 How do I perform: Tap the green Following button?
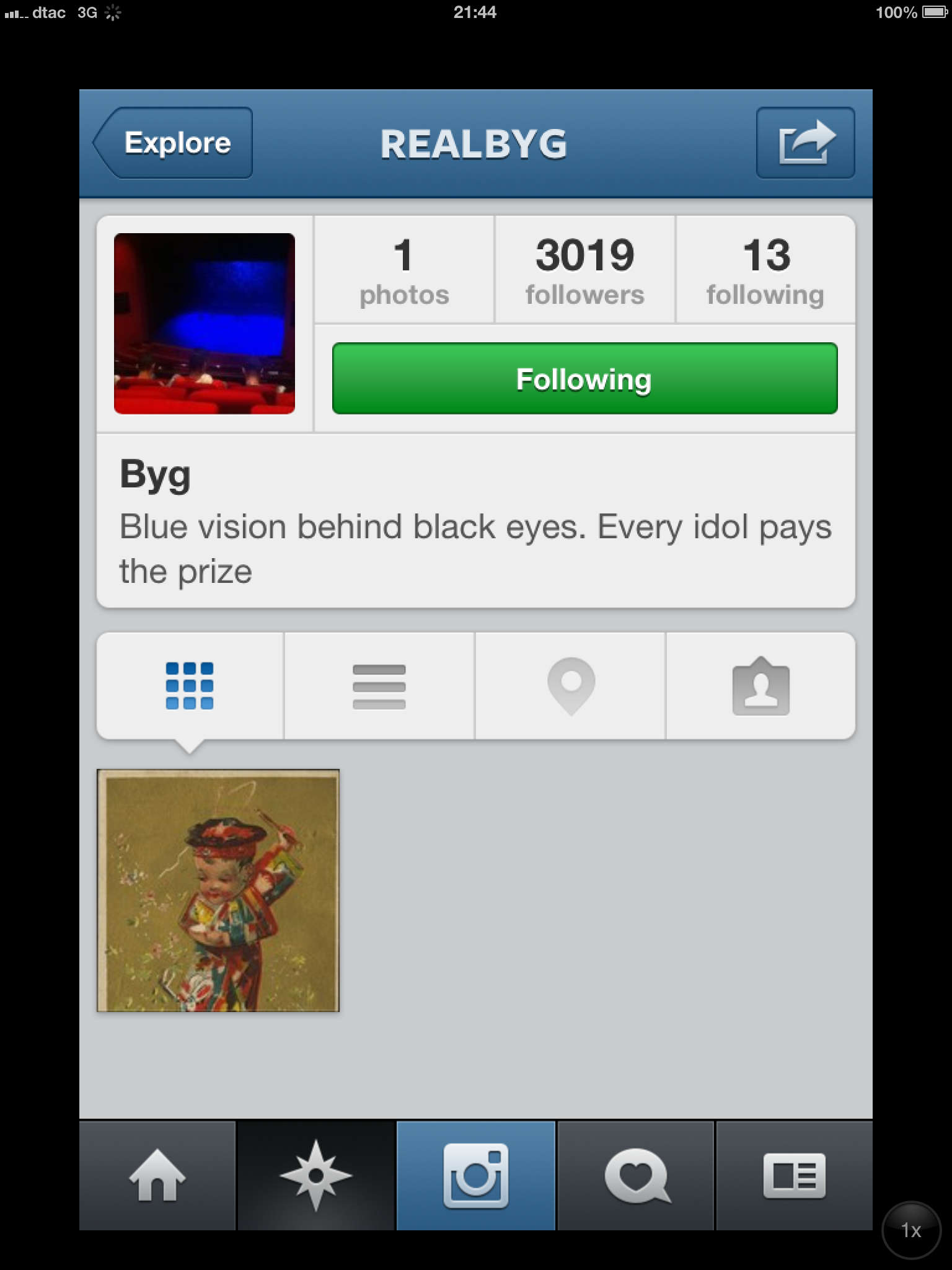(584, 378)
